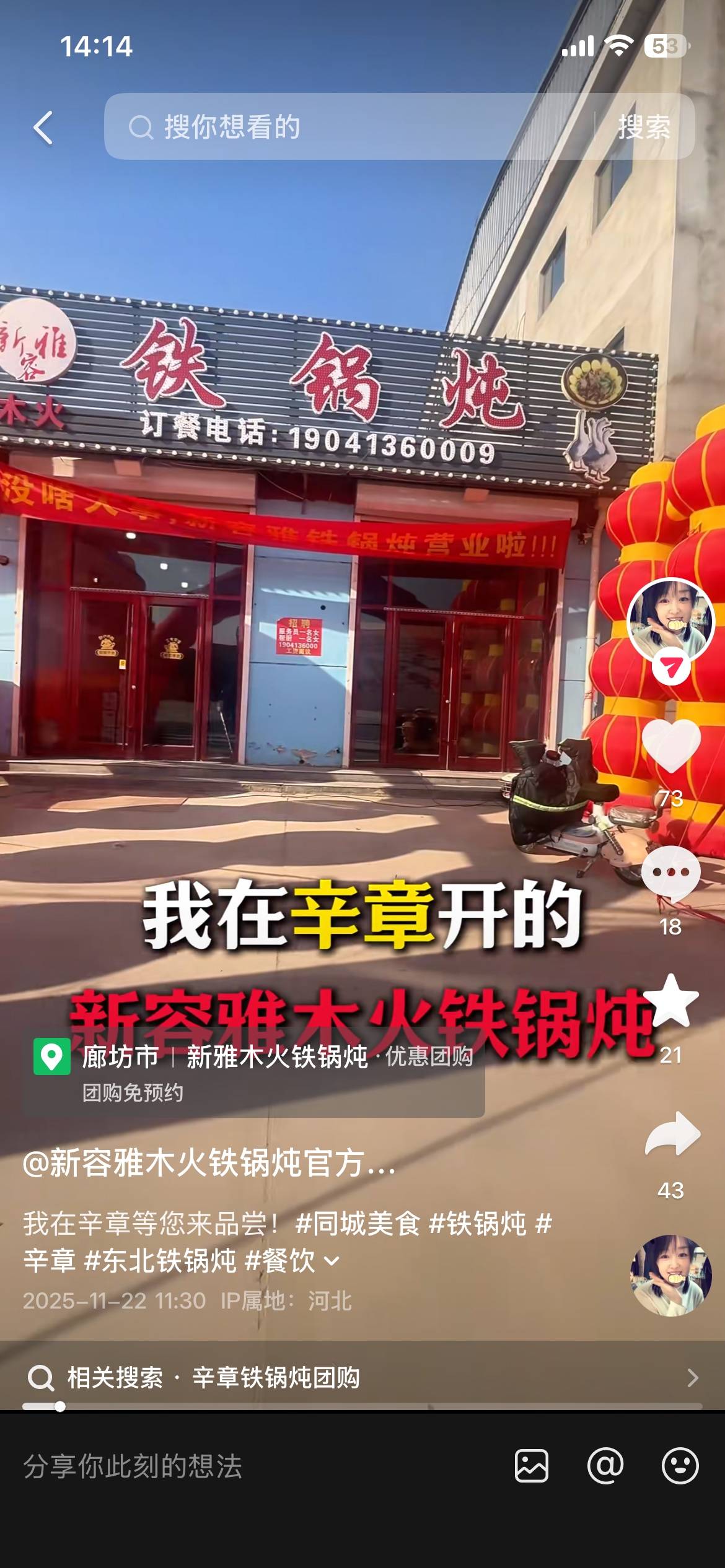Image resolution: width=725 pixels, height=1568 pixels.
Task: Open the author's profile avatar
Action: pos(670,621)
